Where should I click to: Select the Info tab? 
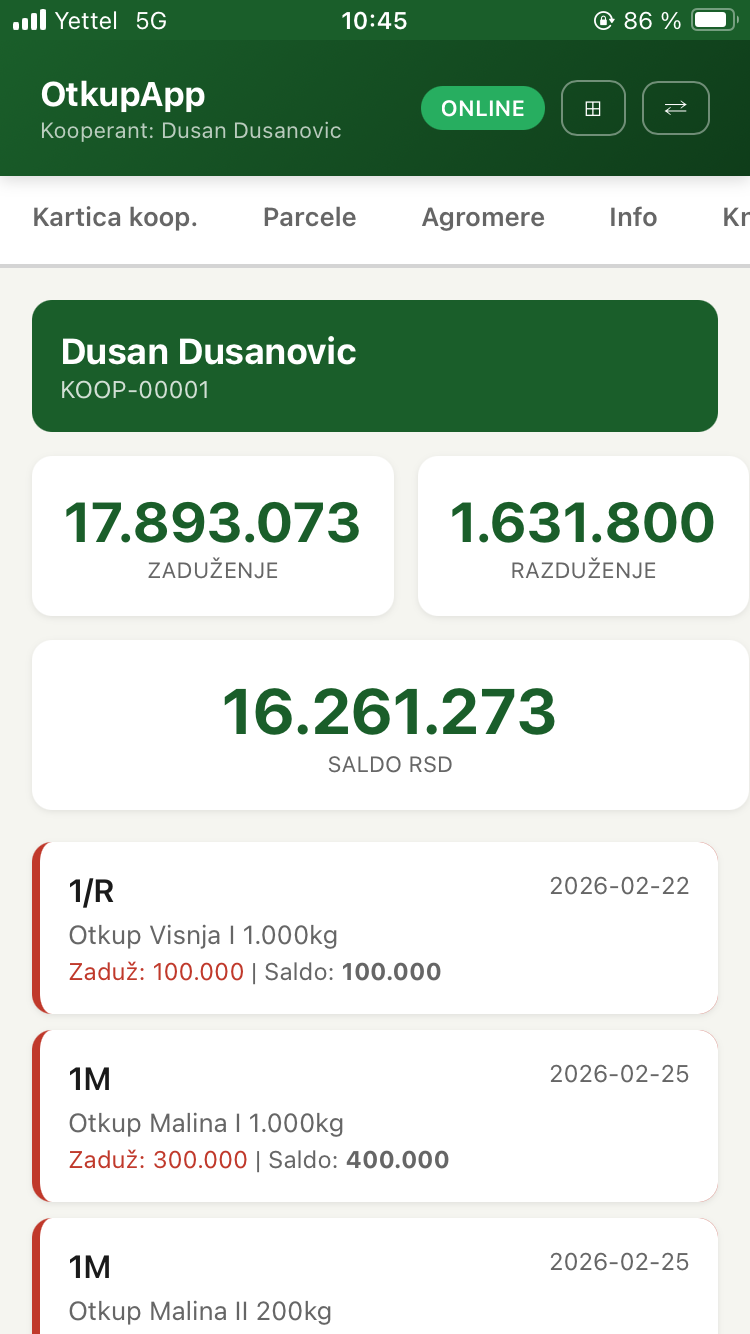[x=633, y=217]
